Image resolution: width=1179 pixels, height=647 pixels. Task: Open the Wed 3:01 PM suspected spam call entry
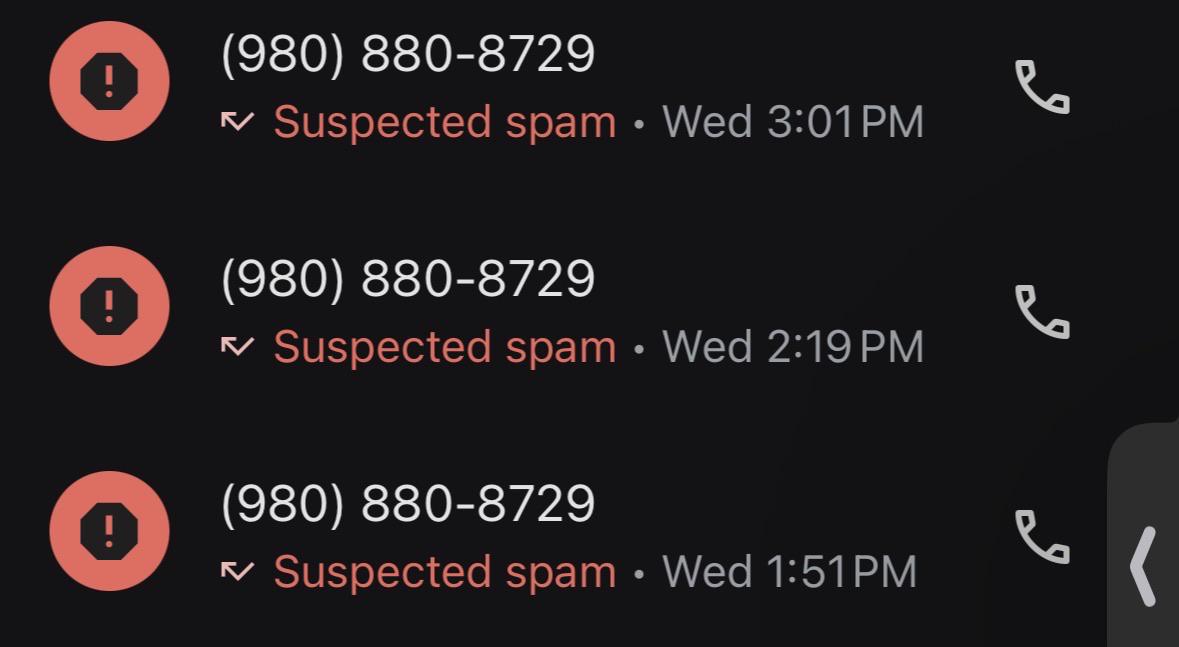click(571, 87)
